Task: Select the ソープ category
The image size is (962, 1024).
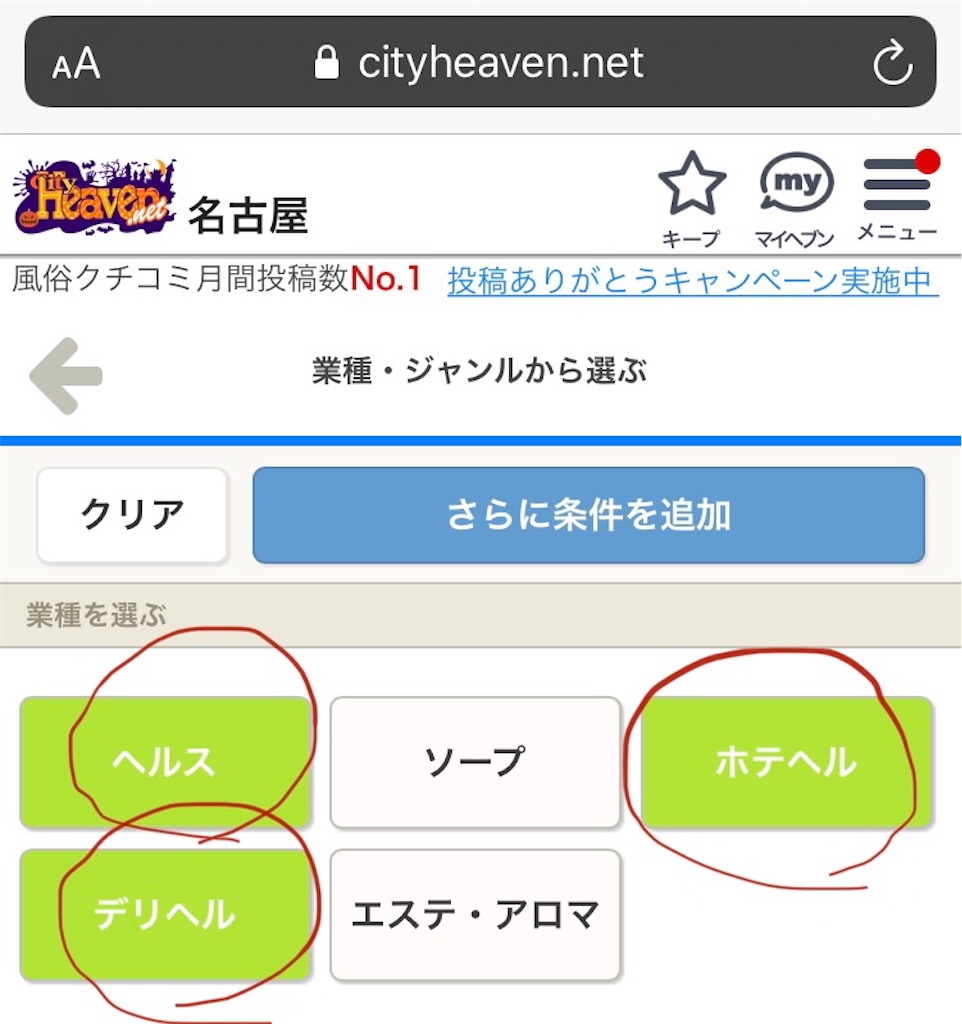Action: tap(475, 762)
